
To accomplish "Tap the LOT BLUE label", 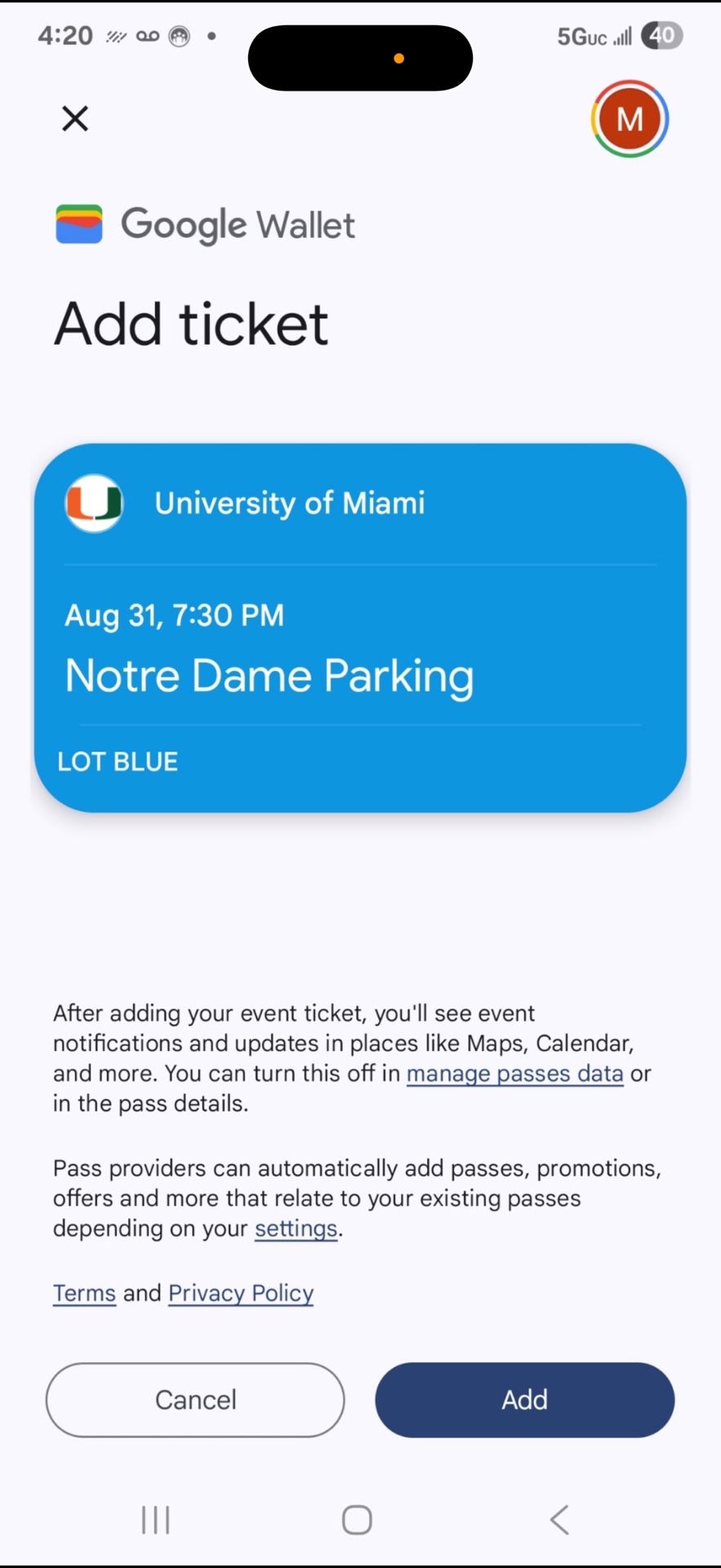I will pyautogui.click(x=117, y=760).
